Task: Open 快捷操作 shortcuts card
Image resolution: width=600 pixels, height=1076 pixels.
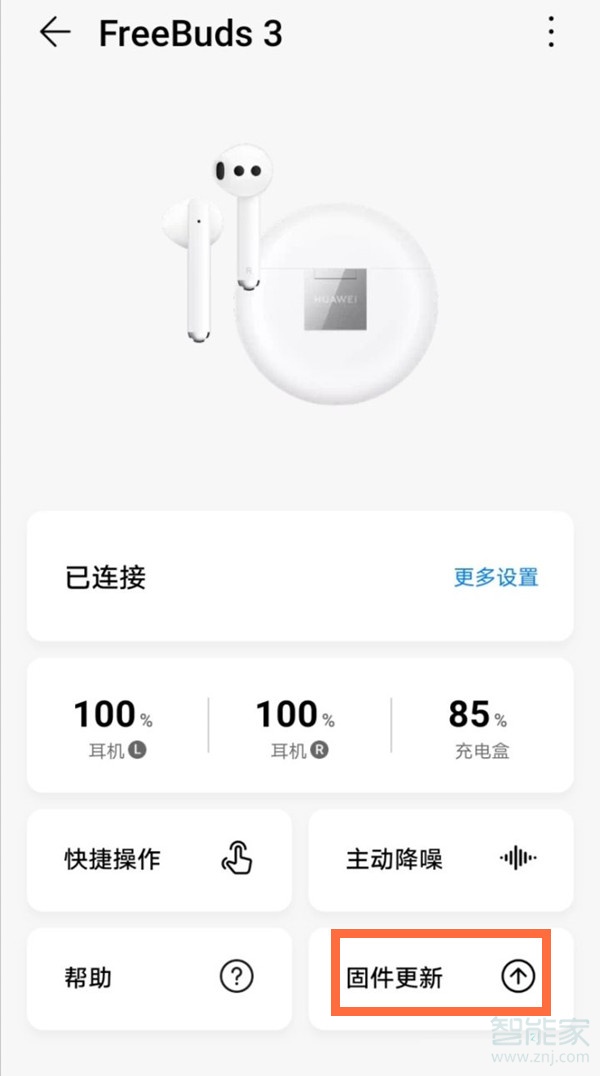Action: pyautogui.click(x=159, y=859)
